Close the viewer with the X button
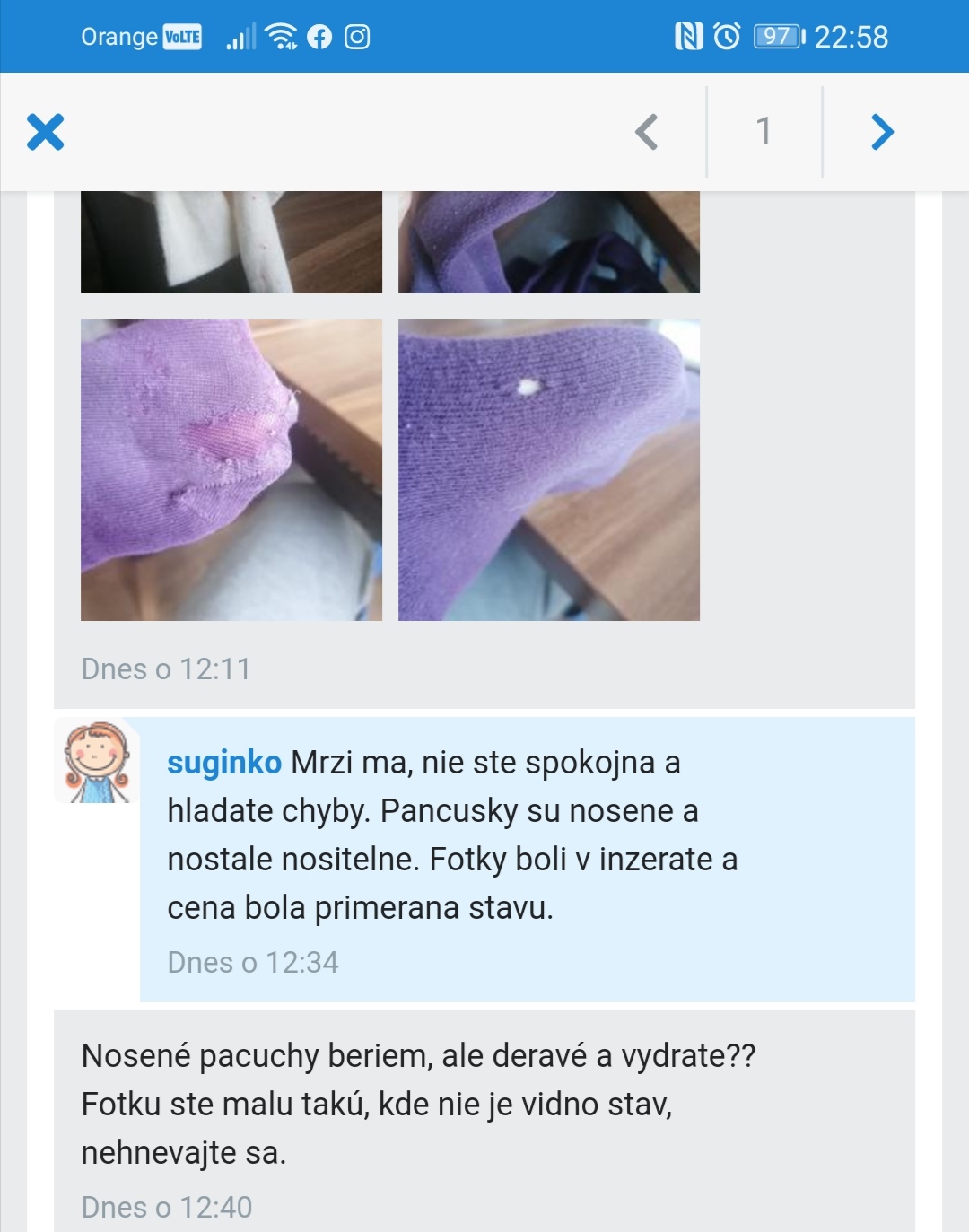 coord(45,132)
